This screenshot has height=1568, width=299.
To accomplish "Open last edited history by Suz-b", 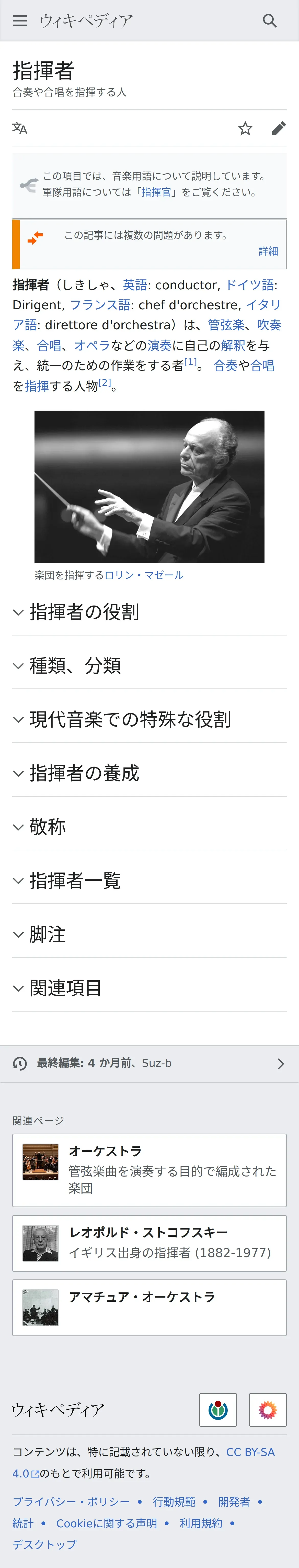I will point(149,1063).
